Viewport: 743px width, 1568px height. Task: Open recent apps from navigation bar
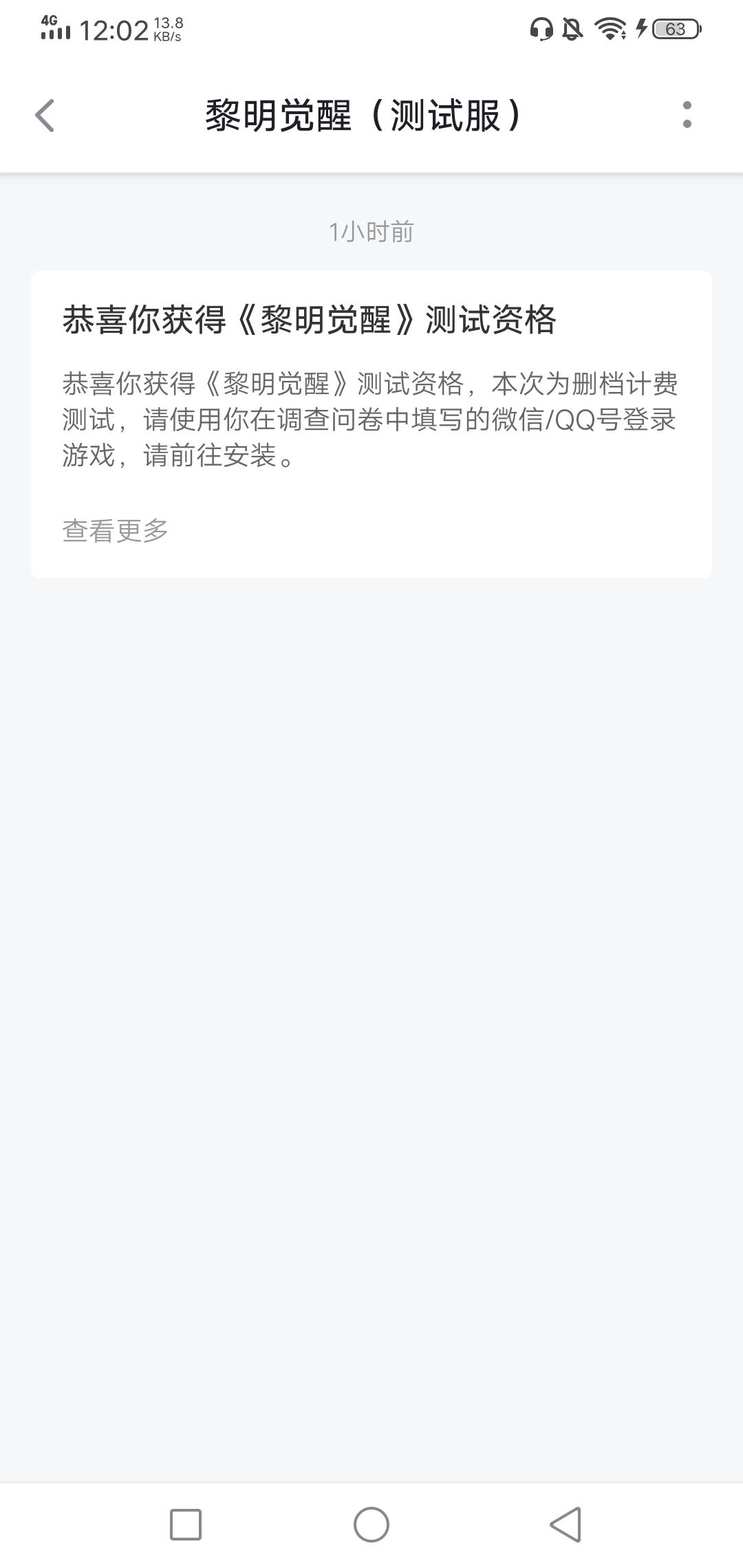186,1525
